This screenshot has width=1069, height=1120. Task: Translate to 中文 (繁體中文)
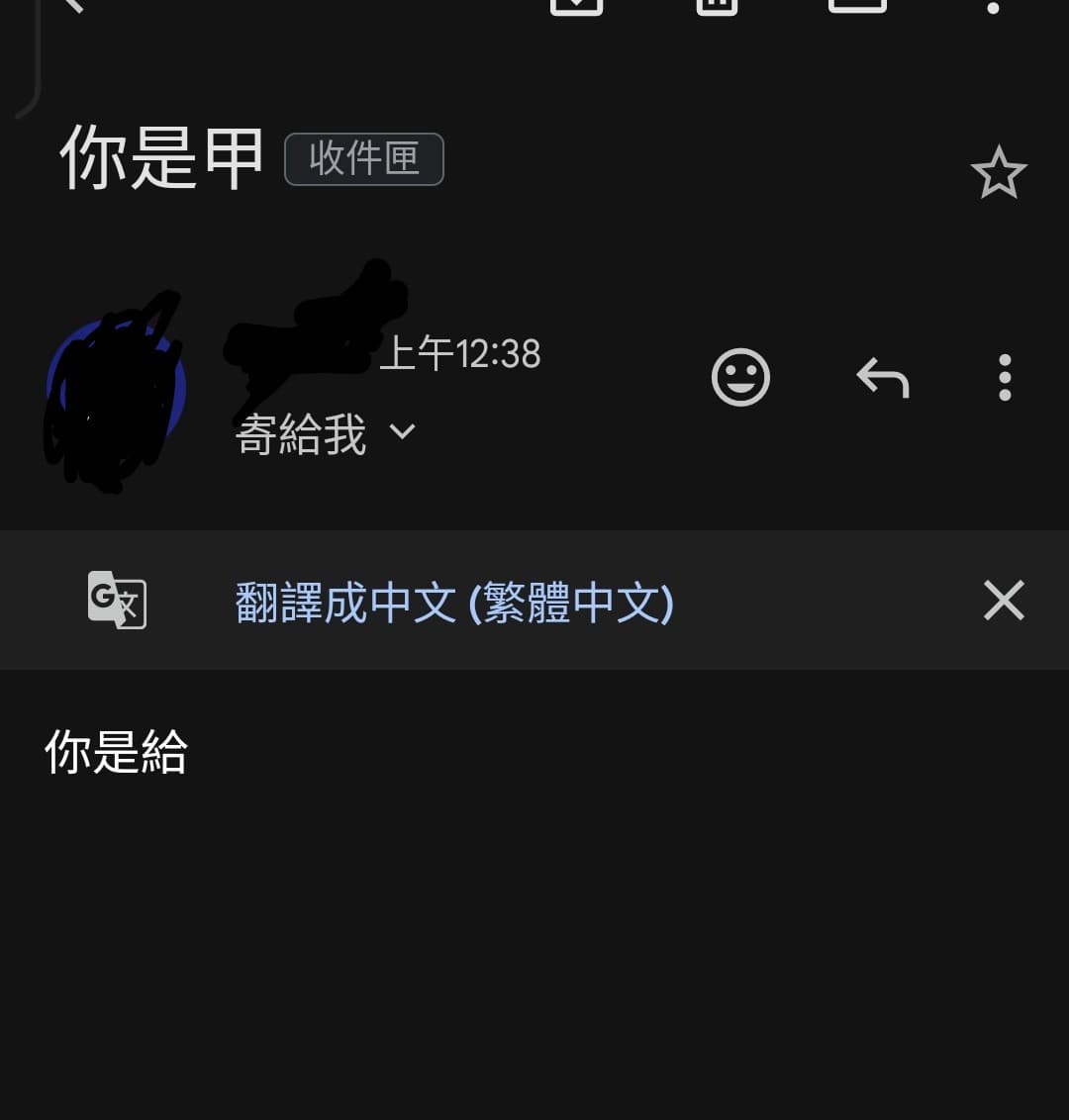point(454,603)
